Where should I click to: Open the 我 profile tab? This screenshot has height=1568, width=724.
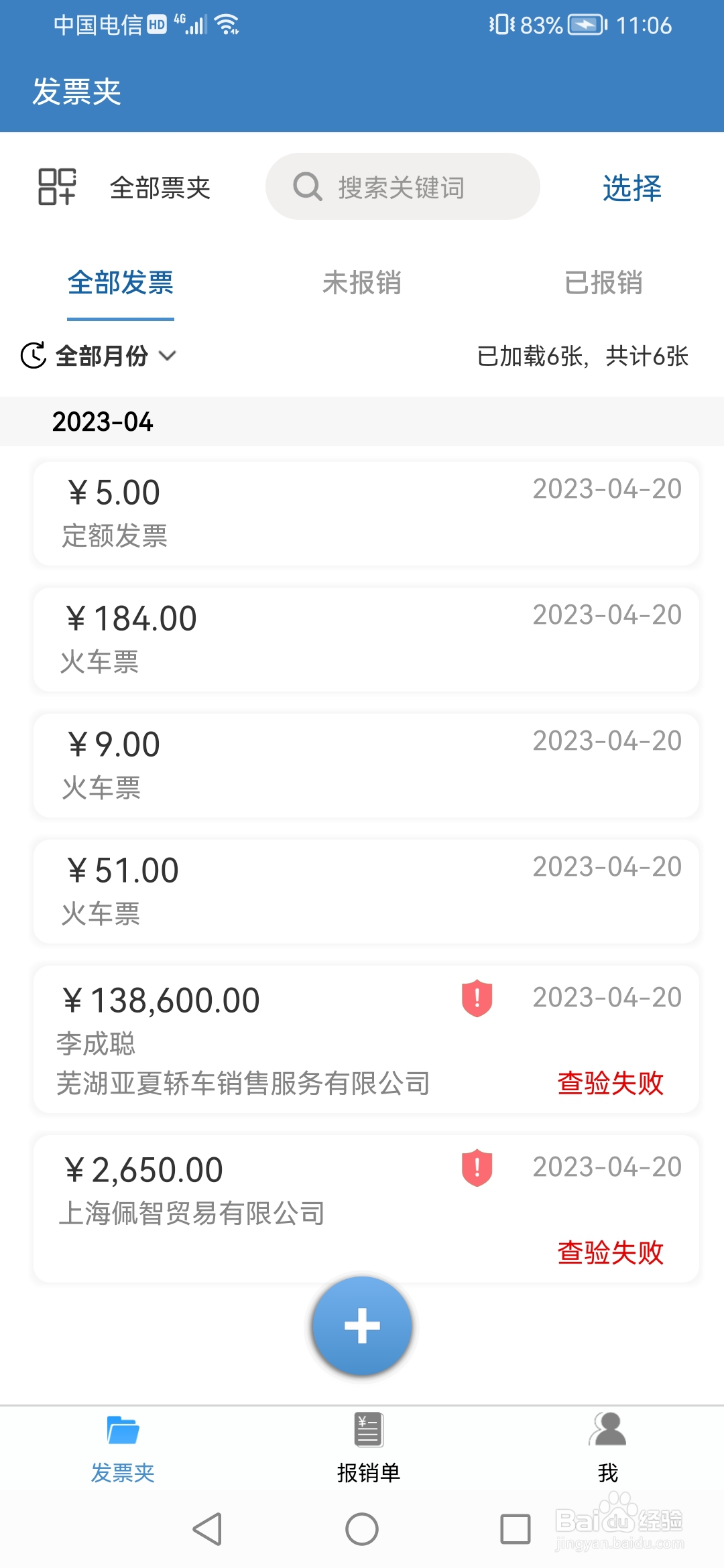(x=607, y=1449)
